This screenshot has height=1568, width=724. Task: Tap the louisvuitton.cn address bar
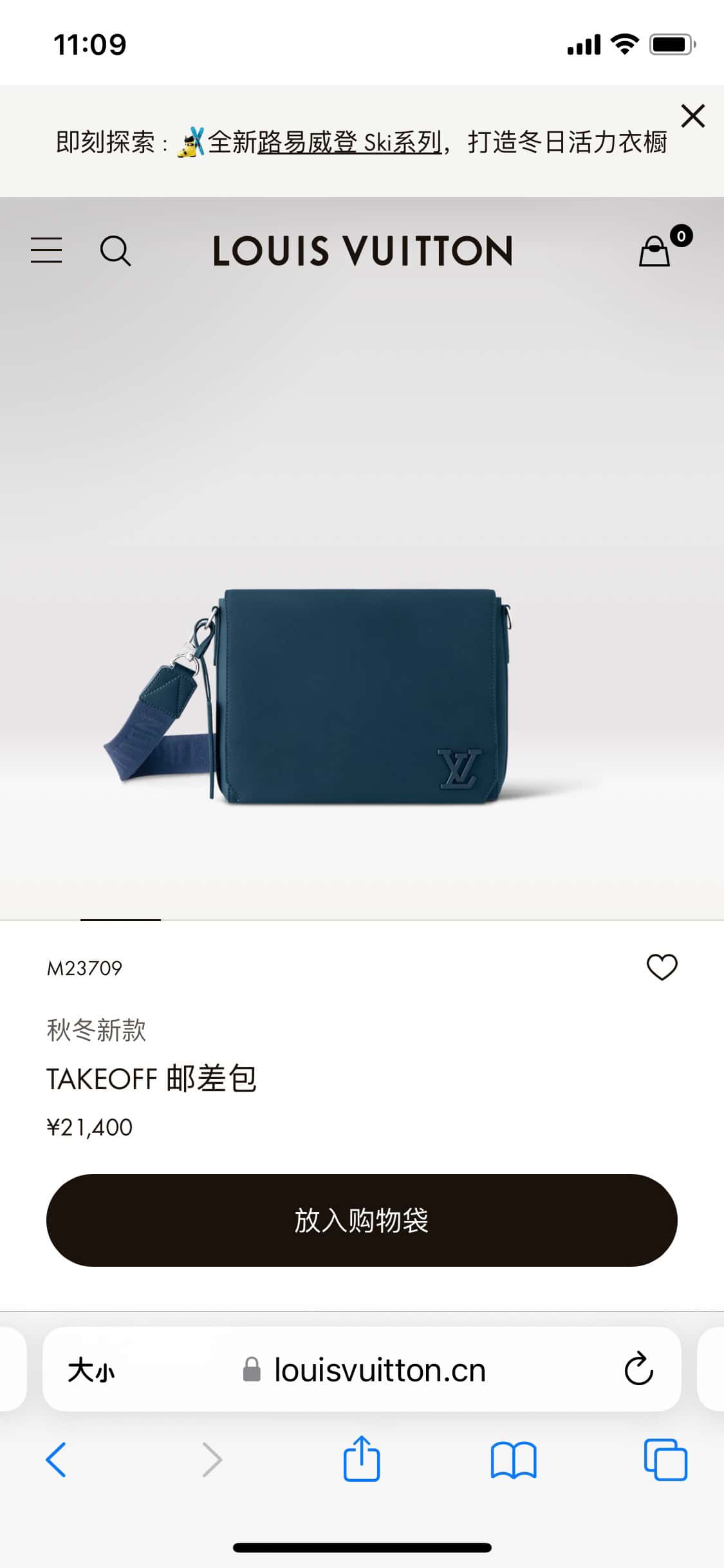pyautogui.click(x=380, y=1370)
